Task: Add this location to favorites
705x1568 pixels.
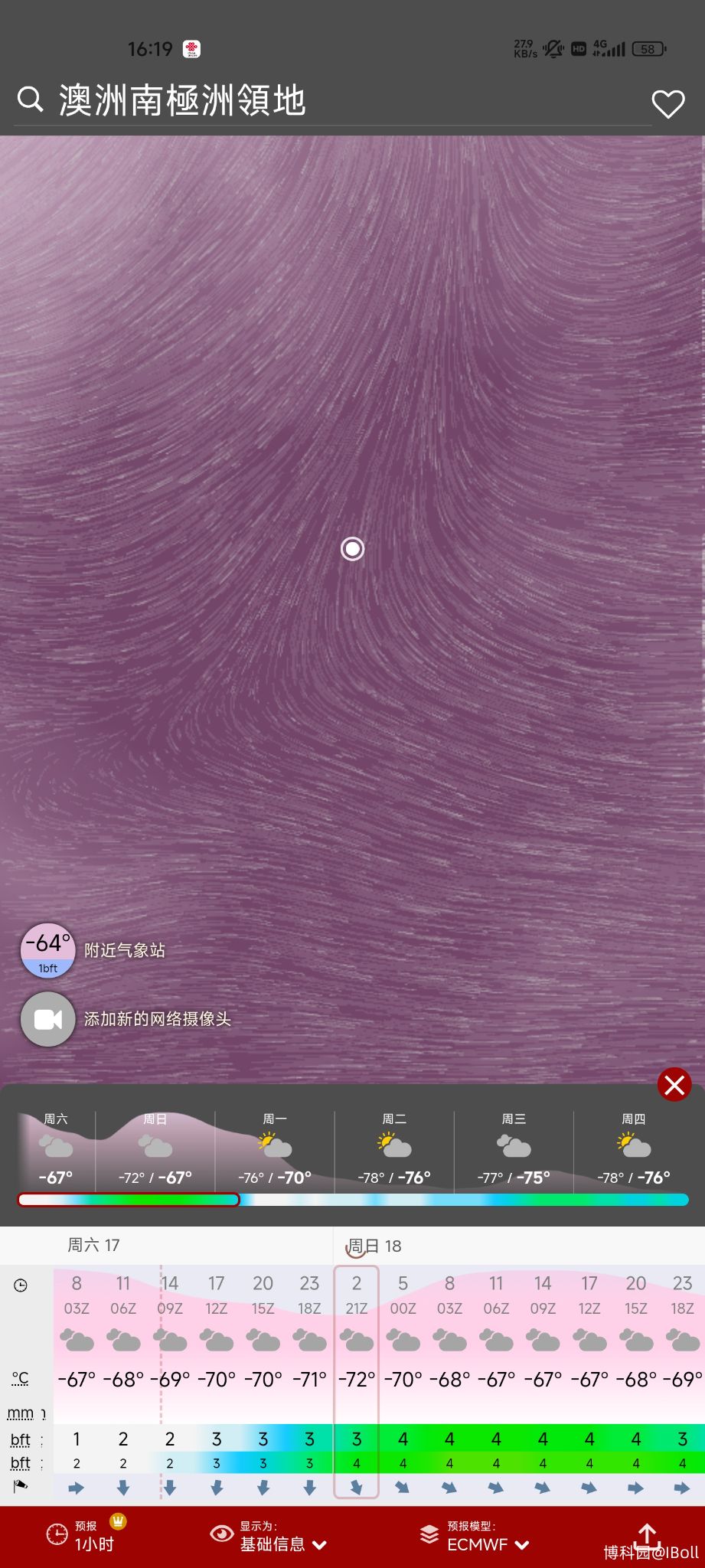Action: (x=667, y=104)
